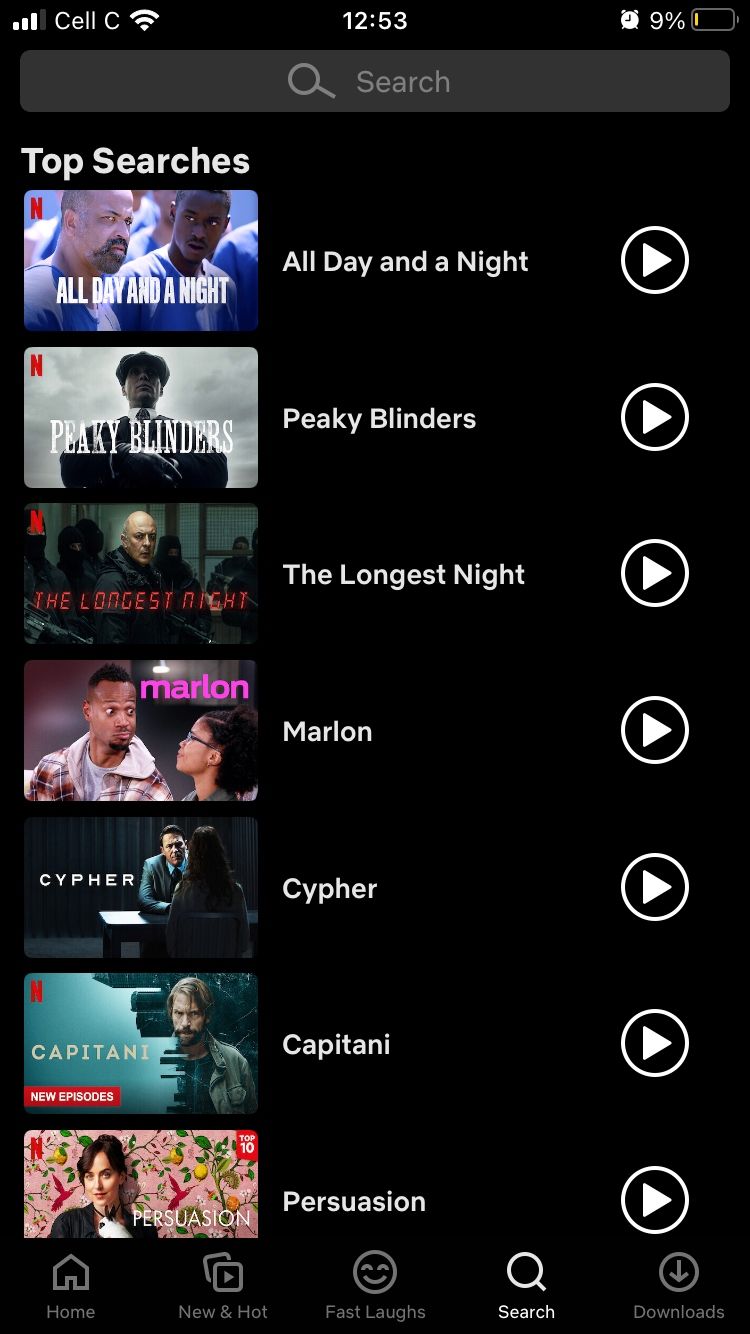Play All Day and a Night

pyautogui.click(x=654, y=261)
